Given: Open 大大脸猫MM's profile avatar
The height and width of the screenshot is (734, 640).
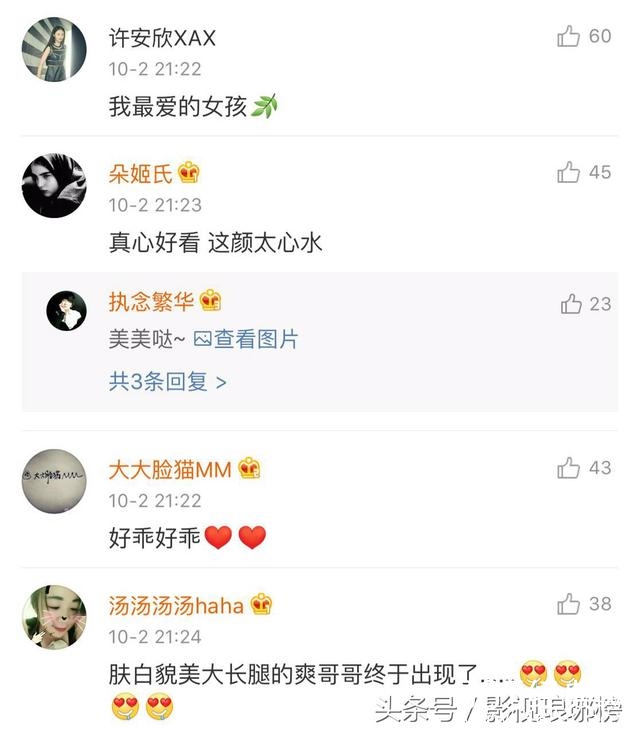Looking at the screenshot, I should [54, 481].
